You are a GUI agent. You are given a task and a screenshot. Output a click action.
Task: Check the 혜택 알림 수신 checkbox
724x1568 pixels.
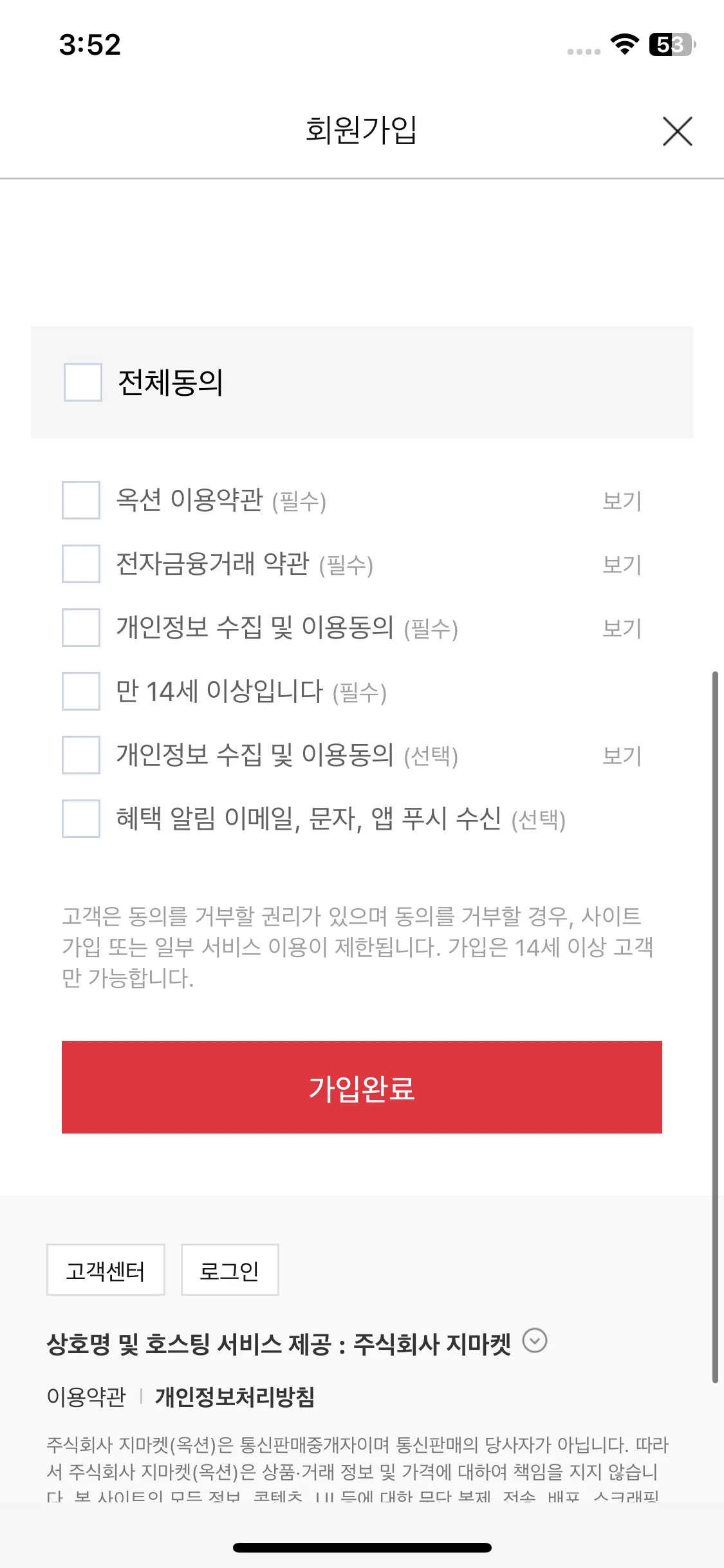click(x=81, y=819)
